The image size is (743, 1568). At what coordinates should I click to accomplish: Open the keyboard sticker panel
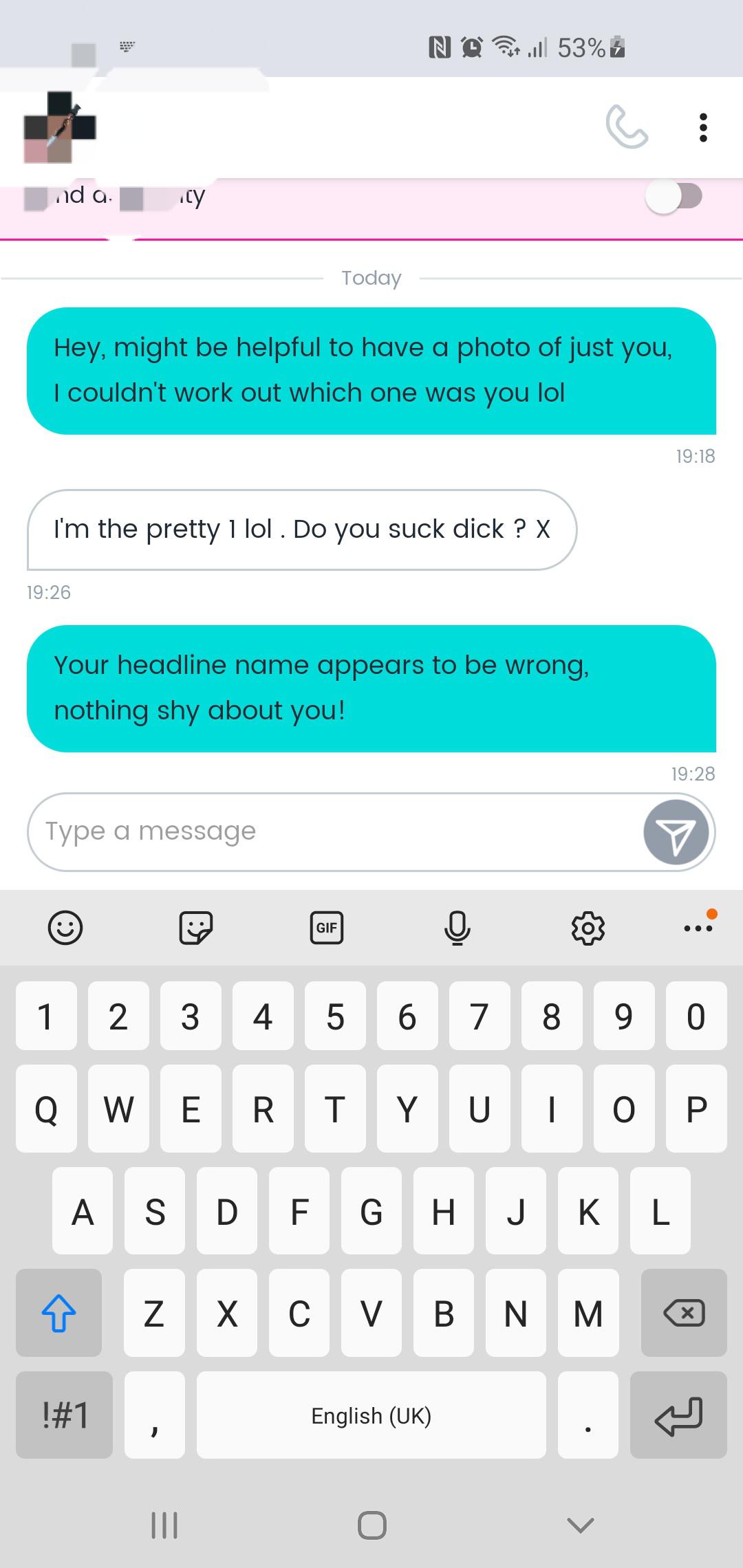tap(196, 928)
